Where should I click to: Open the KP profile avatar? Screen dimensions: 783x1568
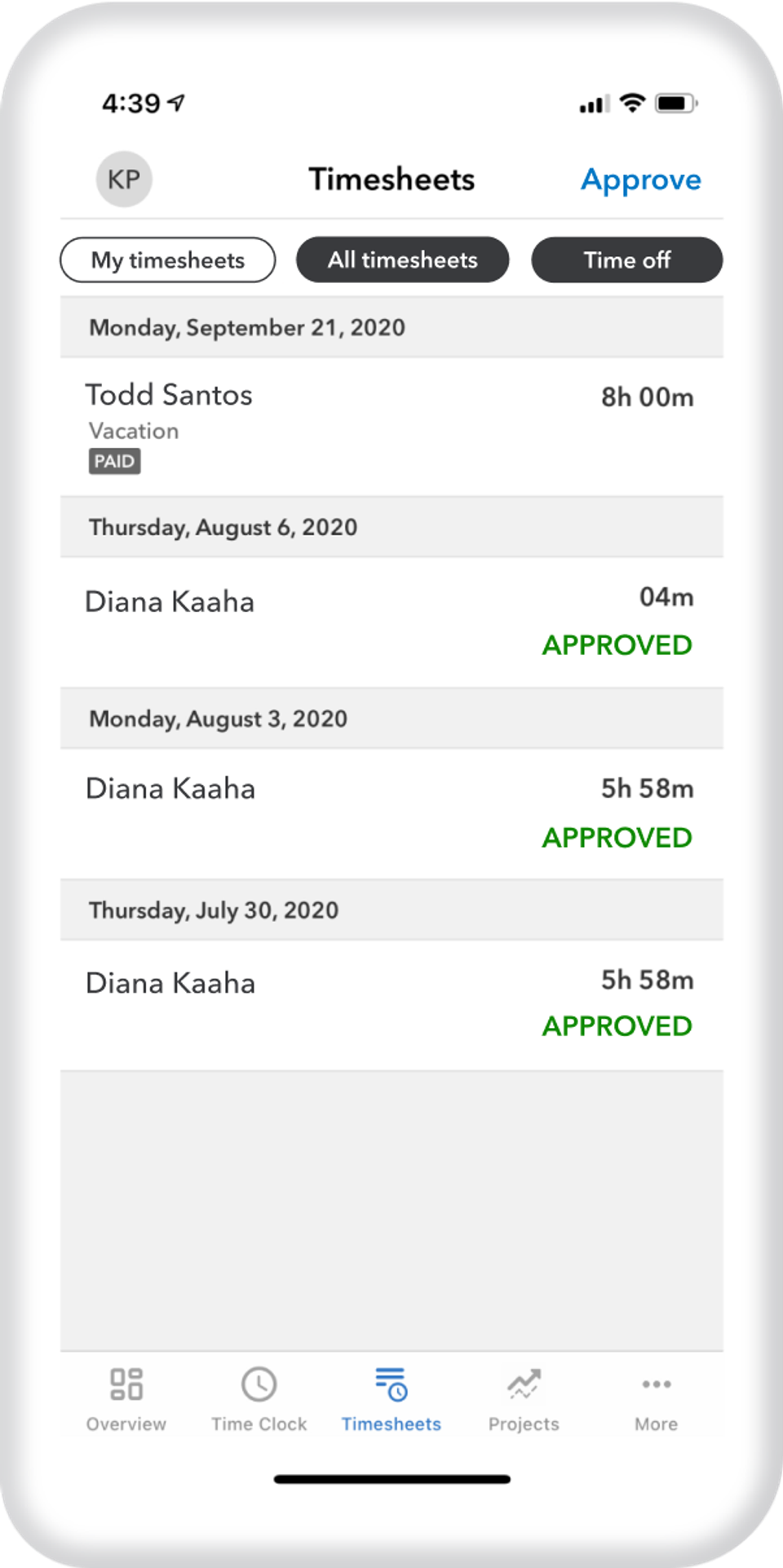click(124, 179)
